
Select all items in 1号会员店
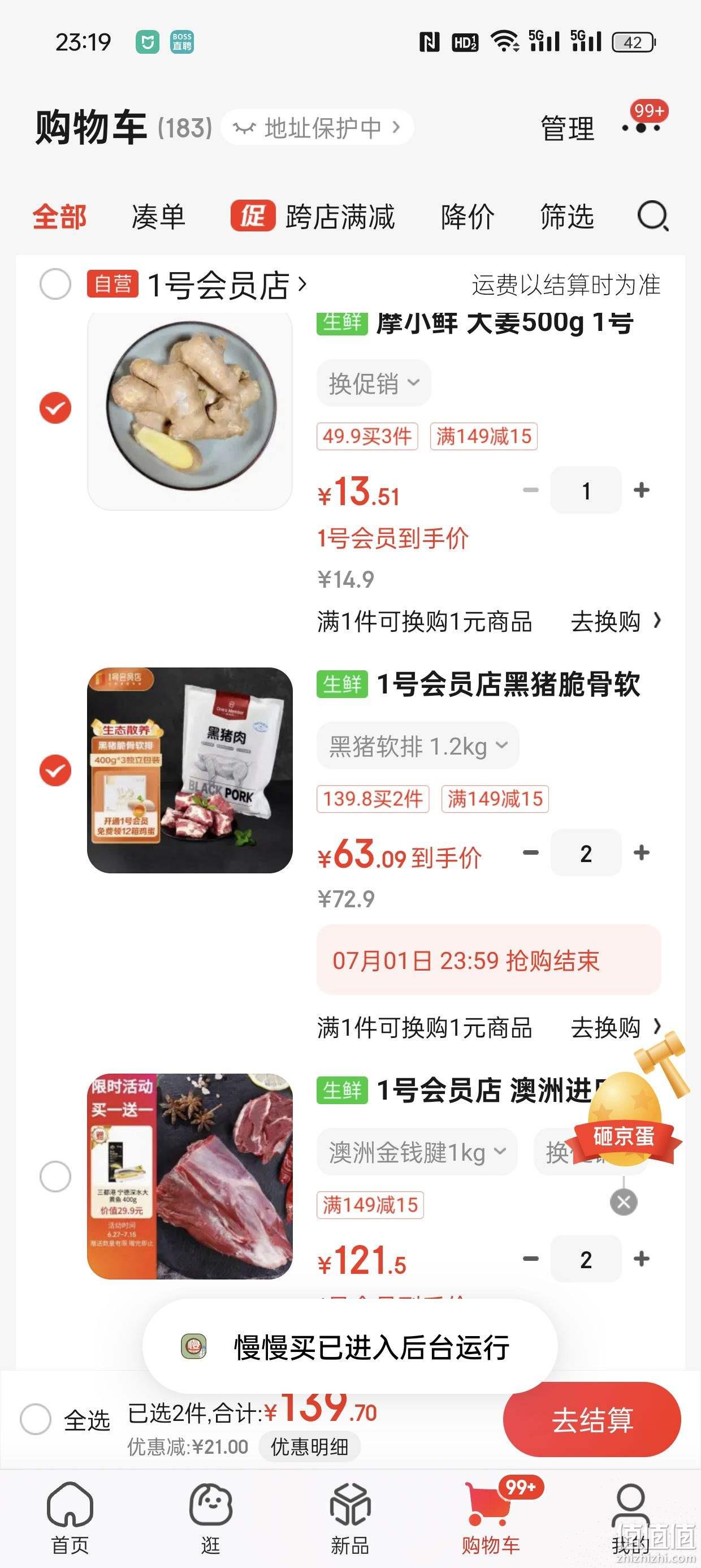(x=55, y=285)
